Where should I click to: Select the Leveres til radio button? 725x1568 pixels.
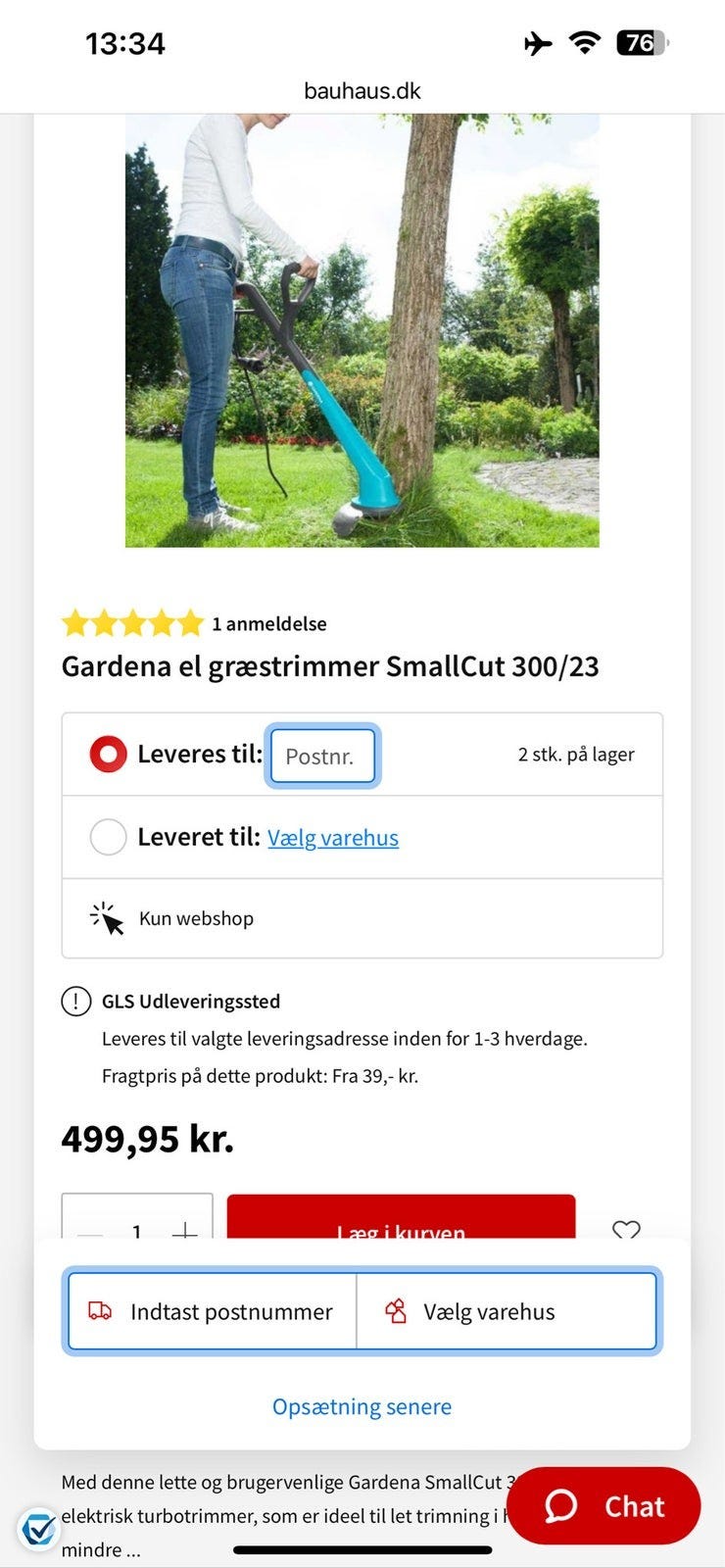tap(108, 754)
